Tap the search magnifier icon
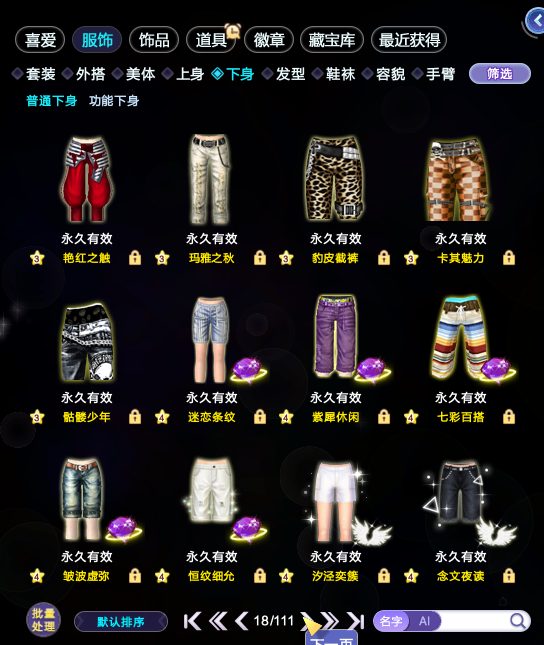Viewport: 544px width, 645px height. point(518,621)
